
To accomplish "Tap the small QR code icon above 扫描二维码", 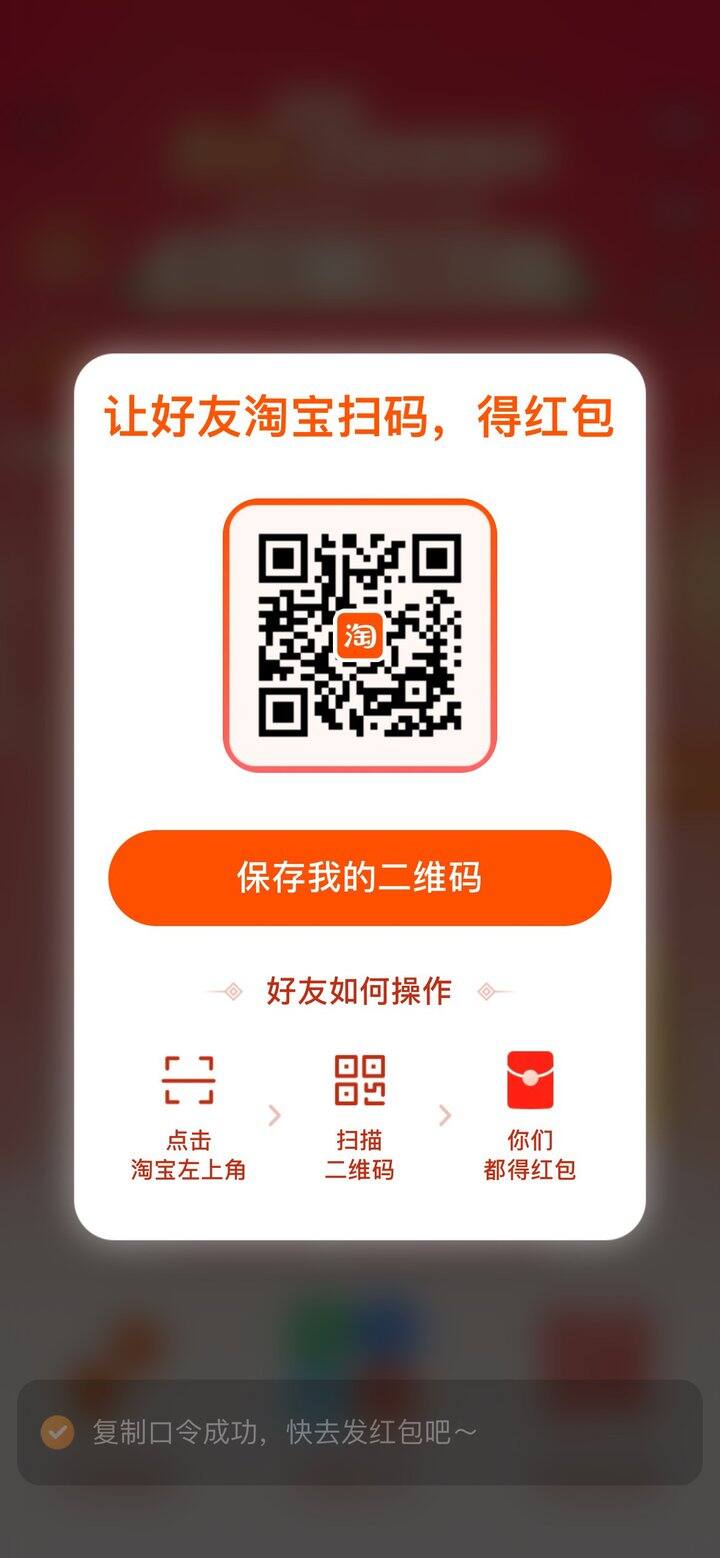I will tap(359, 1080).
